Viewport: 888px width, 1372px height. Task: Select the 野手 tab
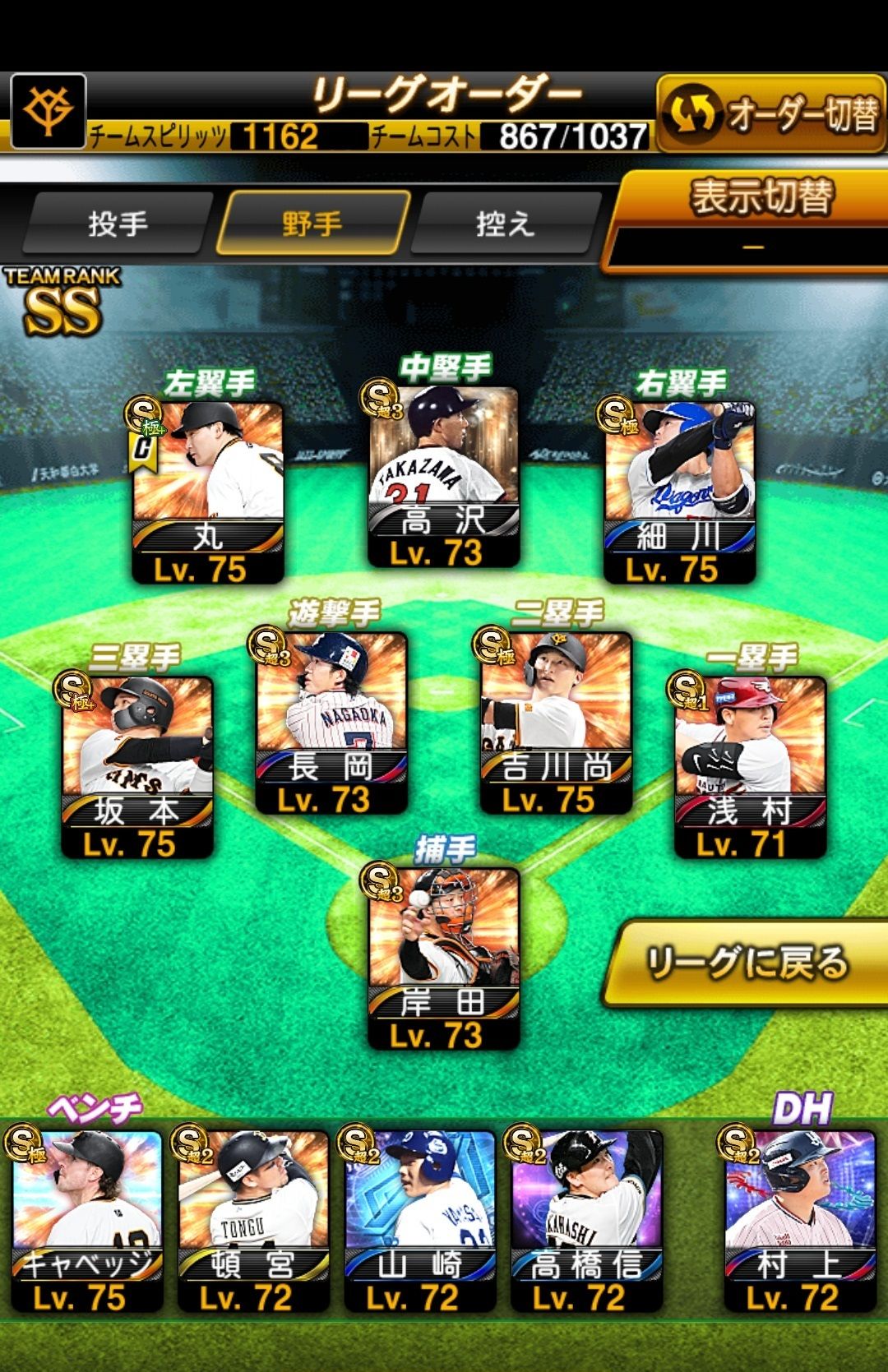coord(312,224)
